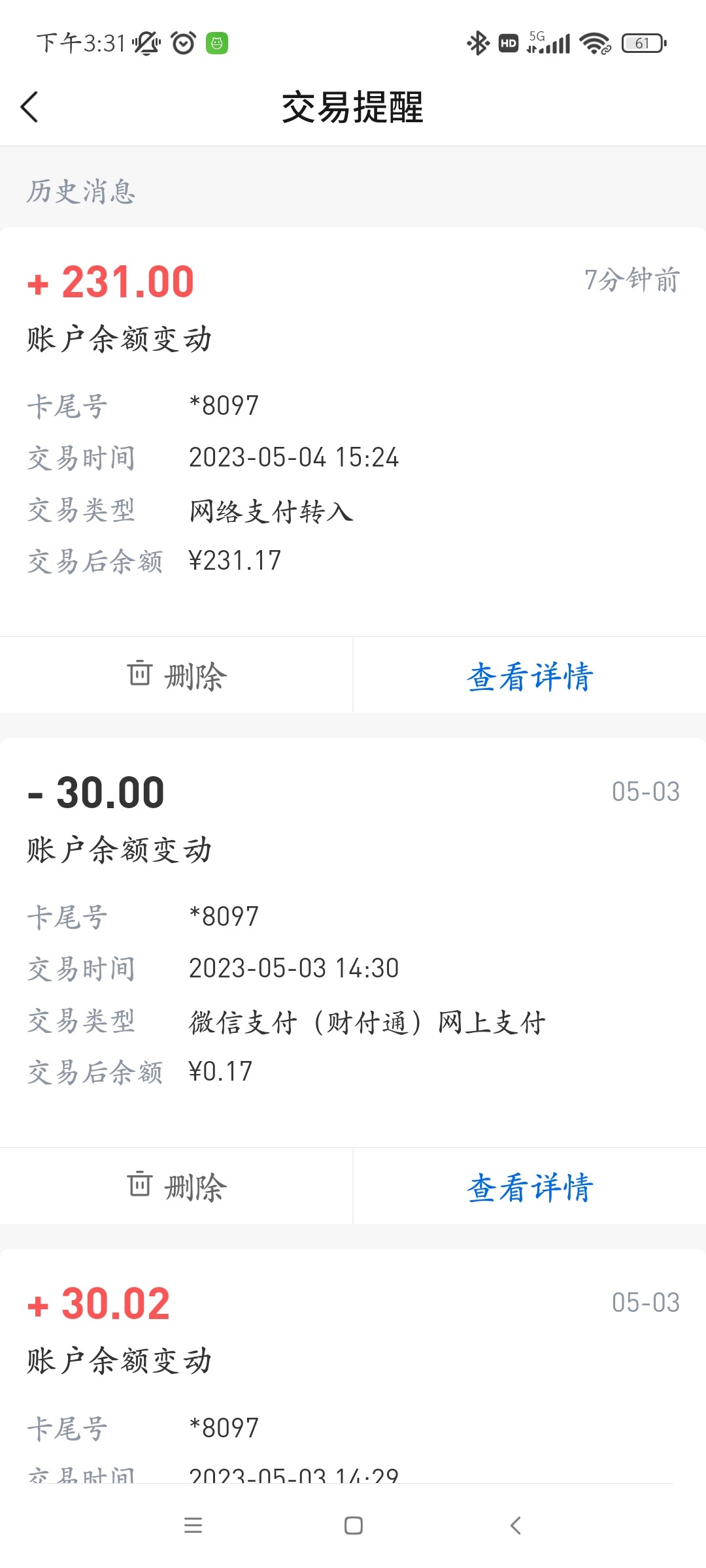Image resolution: width=706 pixels, height=1568 pixels.
Task: Tap the green Android notification icon
Action: click(218, 43)
